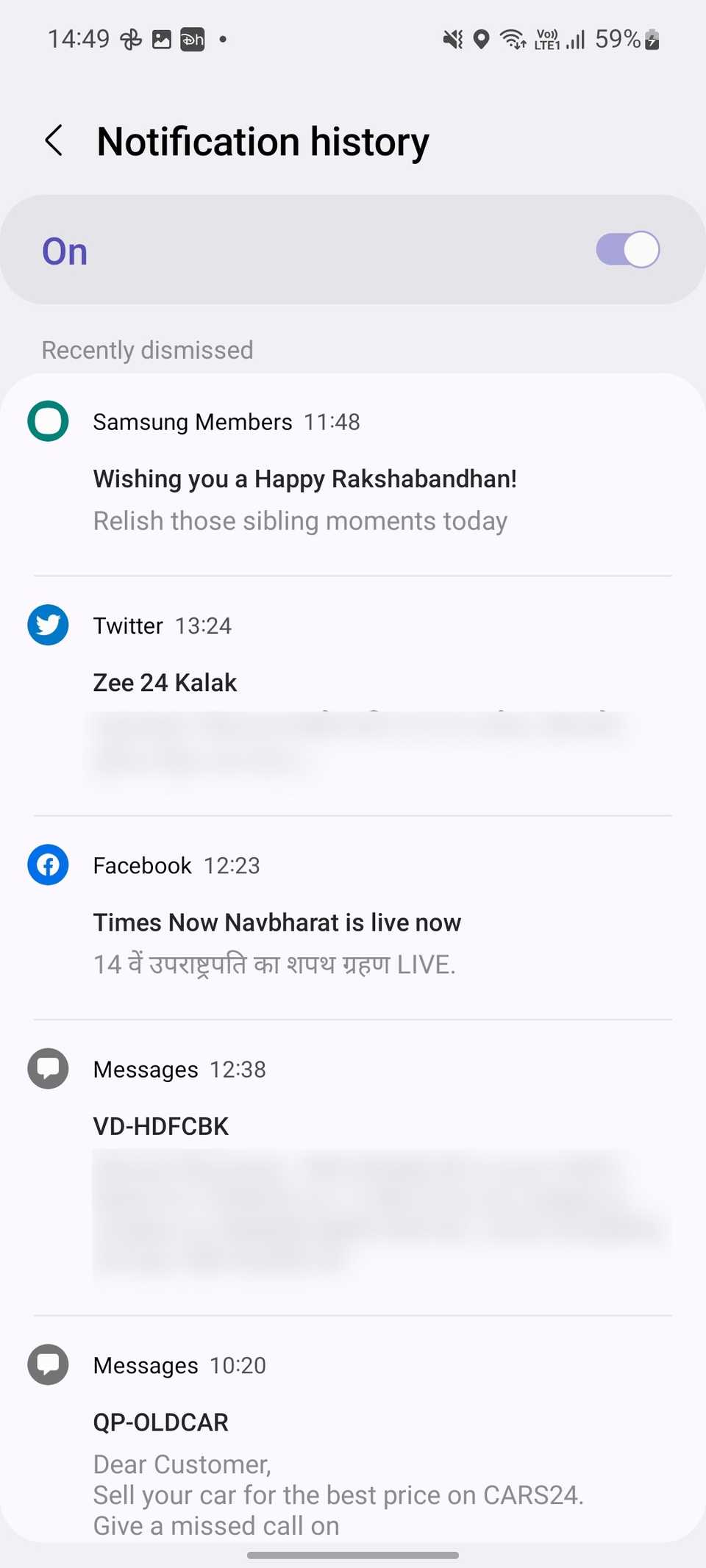706x1568 pixels.
Task: Open the Samsung Members notification icon
Action: click(47, 422)
